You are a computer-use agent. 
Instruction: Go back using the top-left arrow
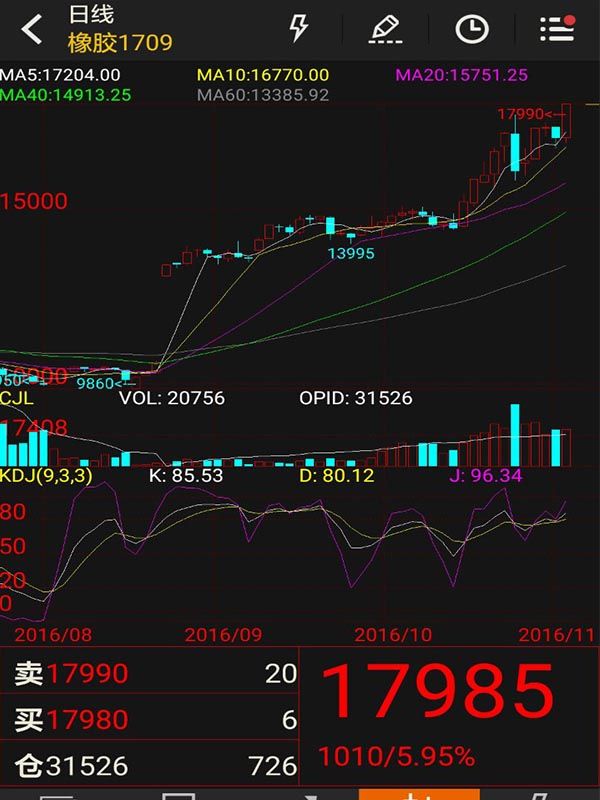coord(32,29)
